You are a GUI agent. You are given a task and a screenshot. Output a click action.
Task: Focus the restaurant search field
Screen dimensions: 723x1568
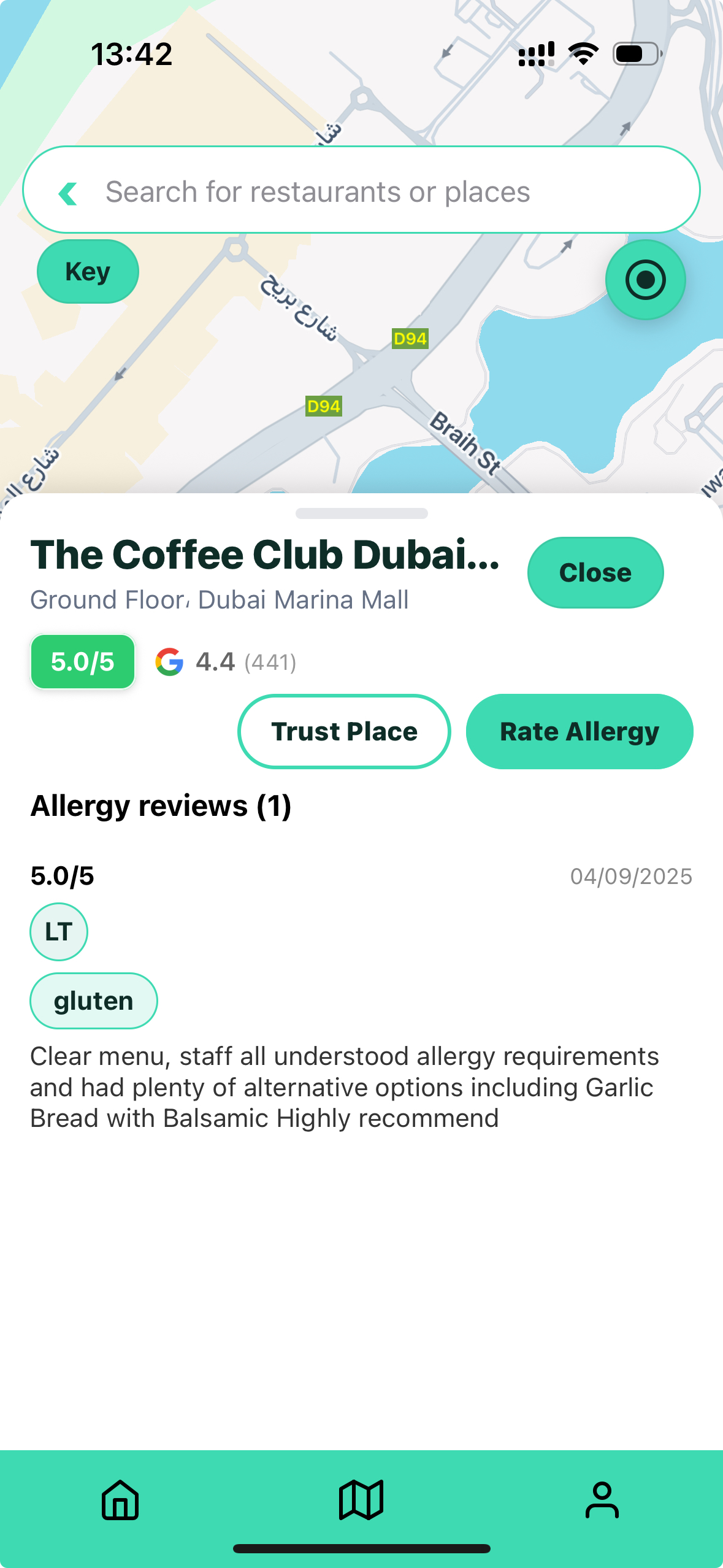pos(368,192)
